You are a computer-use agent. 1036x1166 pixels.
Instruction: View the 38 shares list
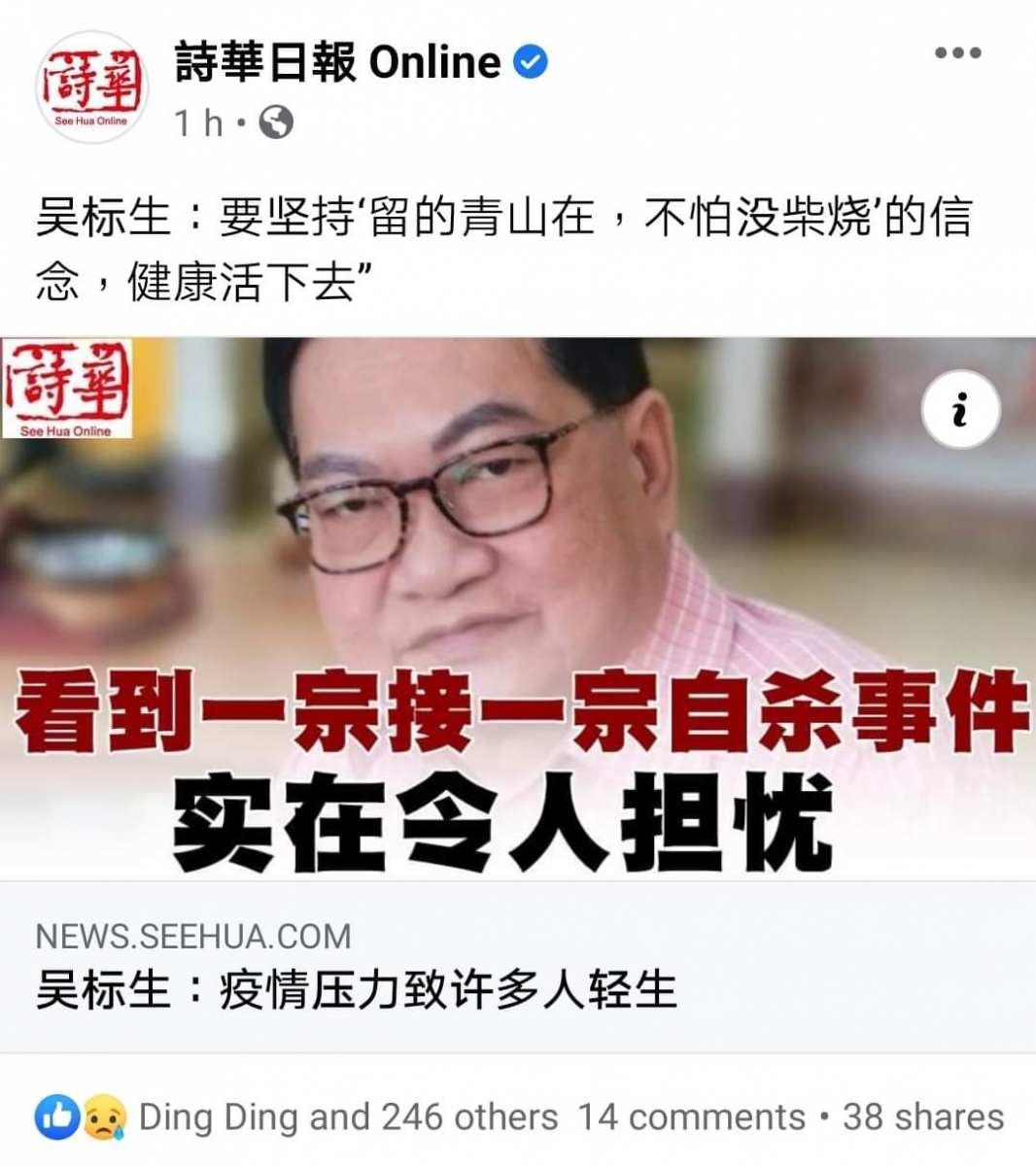point(922,1117)
